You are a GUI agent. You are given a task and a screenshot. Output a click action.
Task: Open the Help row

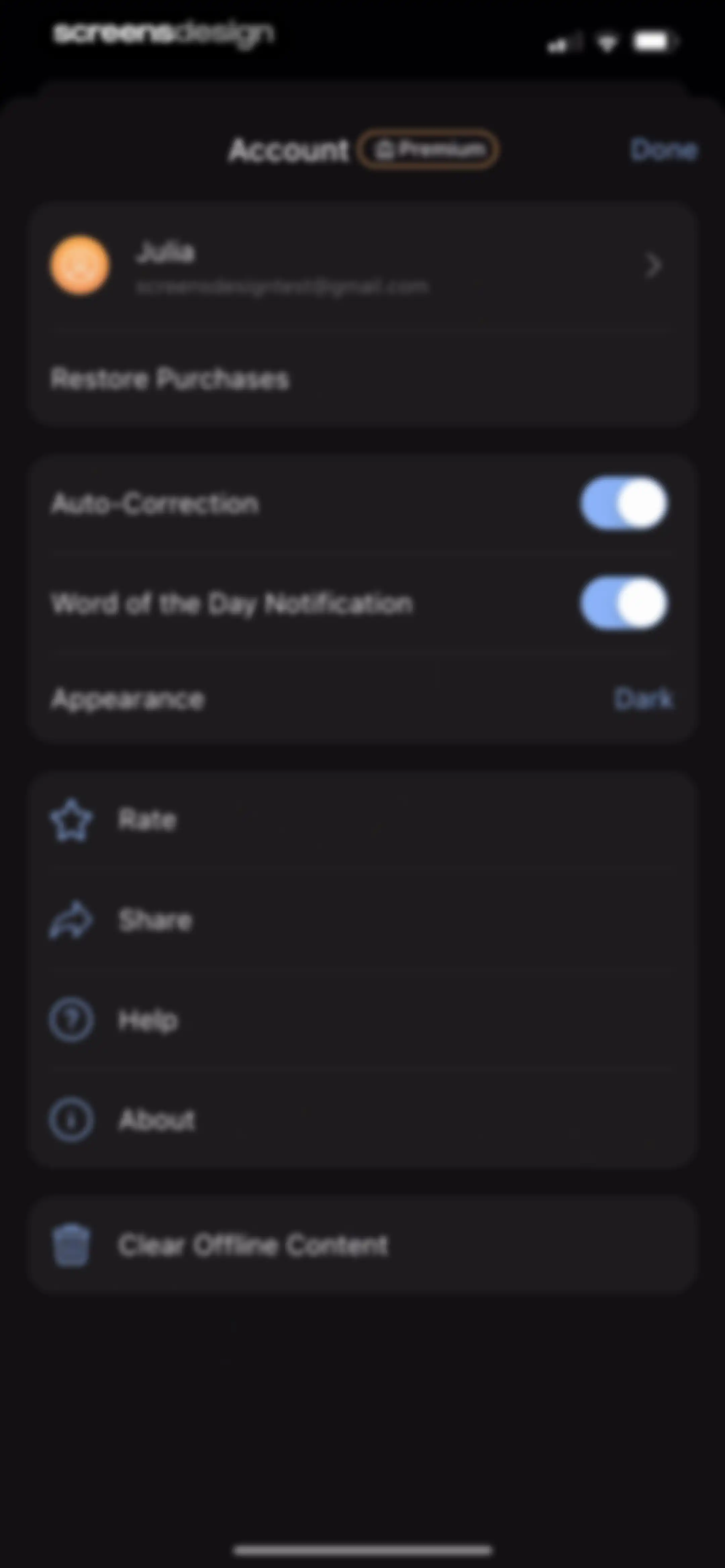point(362,1020)
